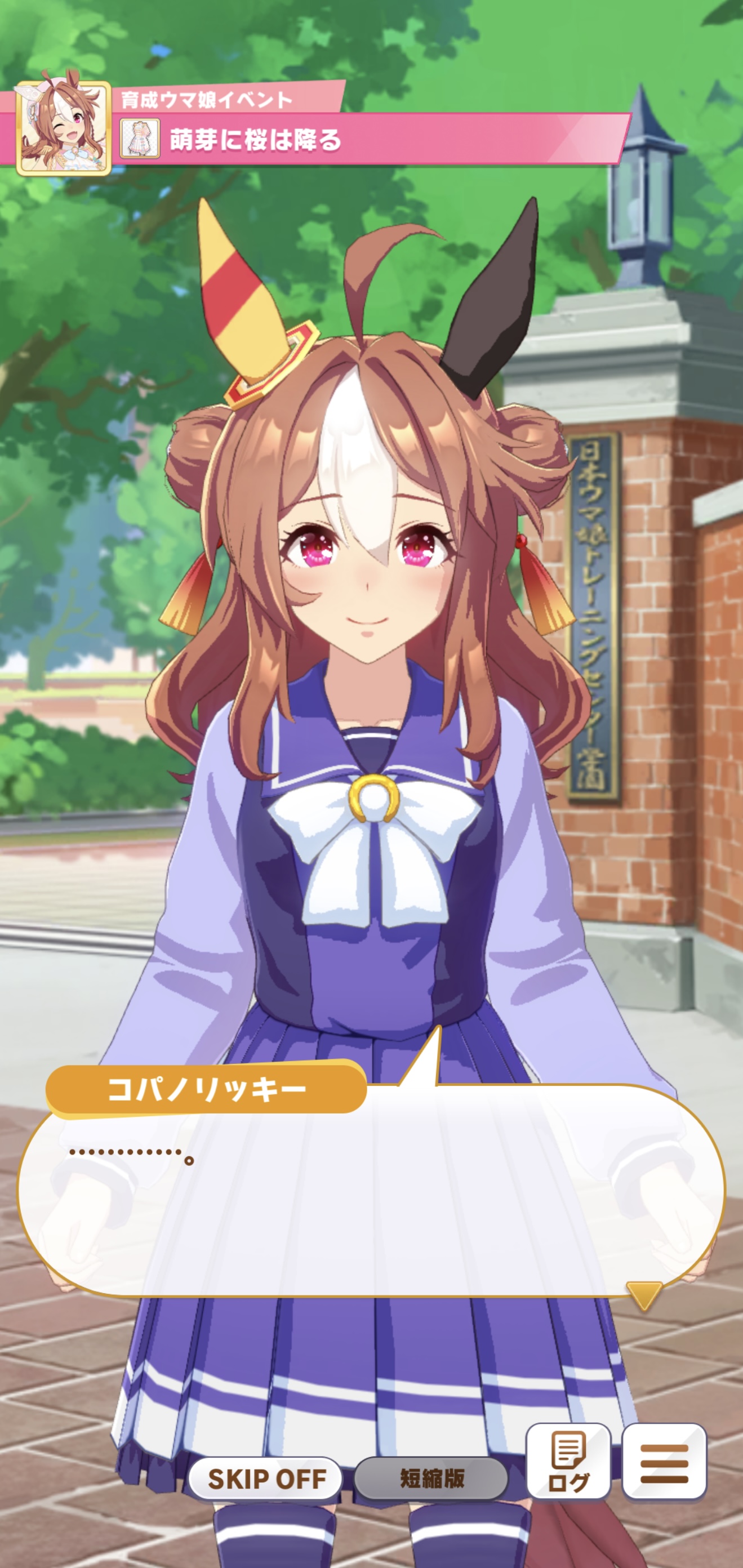Toggle the SKIP OFF button
743x1568 pixels.
(265, 1478)
